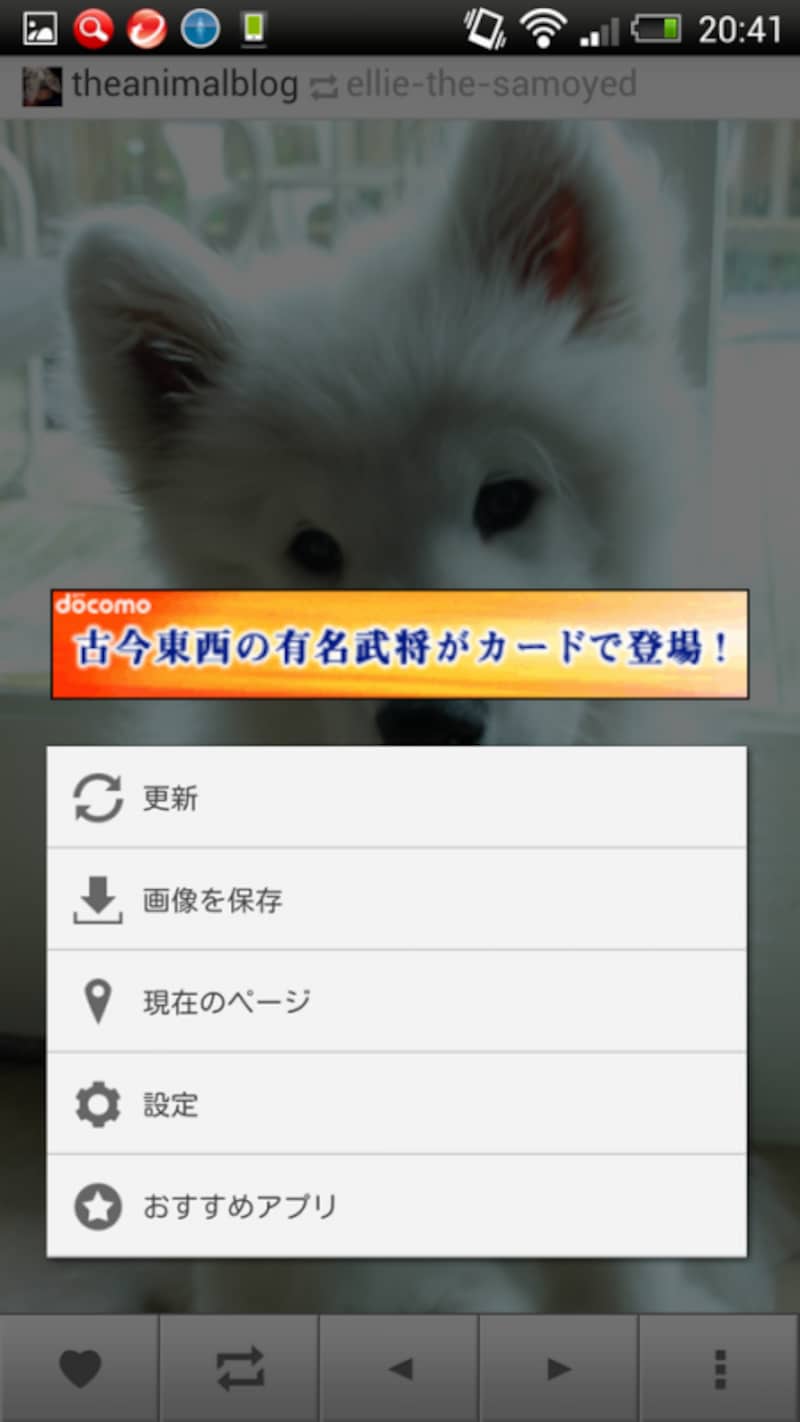Viewport: 800px width, 1422px height.
Task: Select 更新 to refresh the feed
Action: point(396,798)
